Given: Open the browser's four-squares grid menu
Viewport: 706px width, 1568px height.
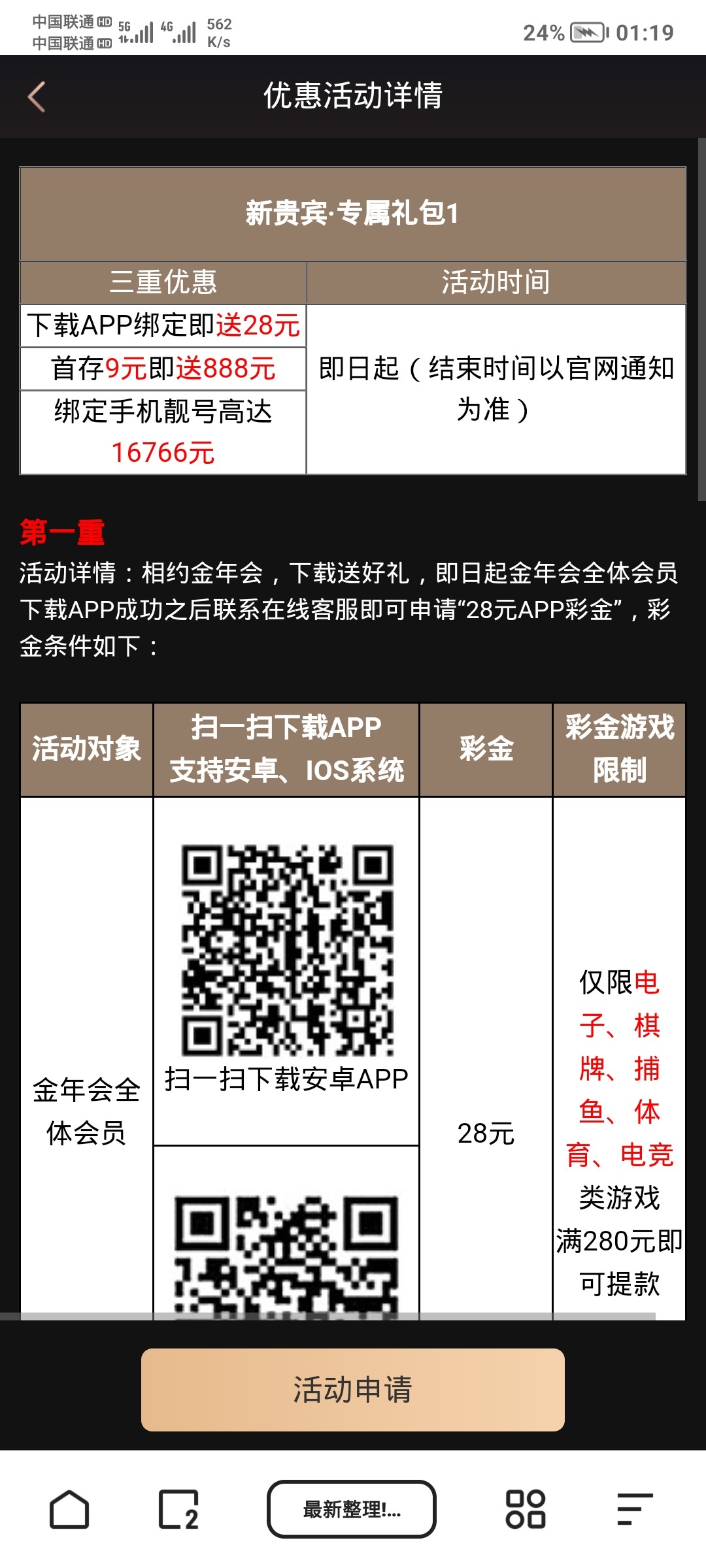Looking at the screenshot, I should (x=526, y=1509).
